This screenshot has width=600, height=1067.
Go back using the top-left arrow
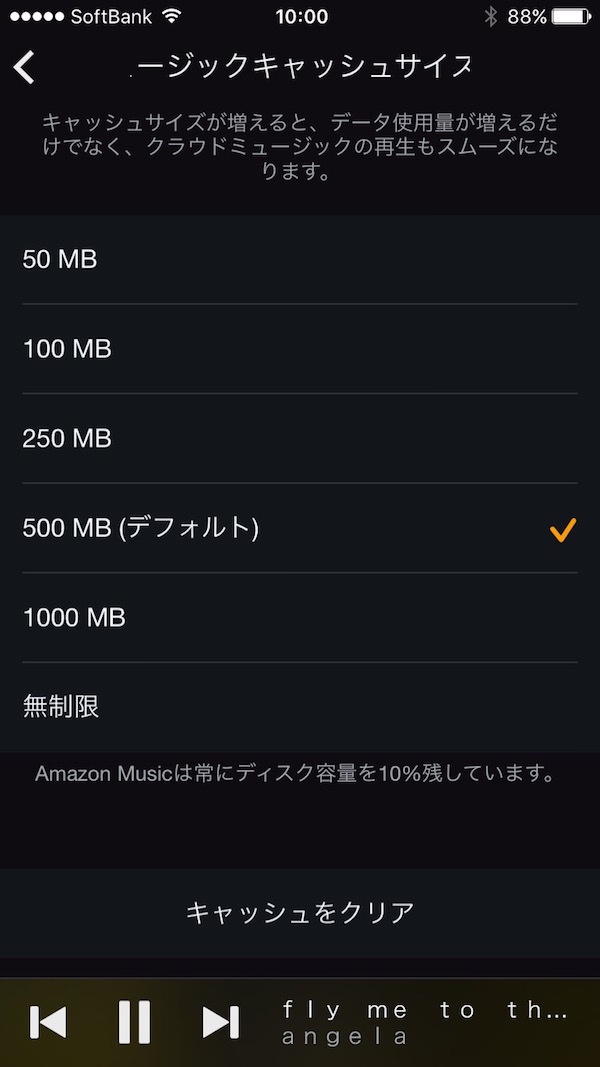point(25,67)
